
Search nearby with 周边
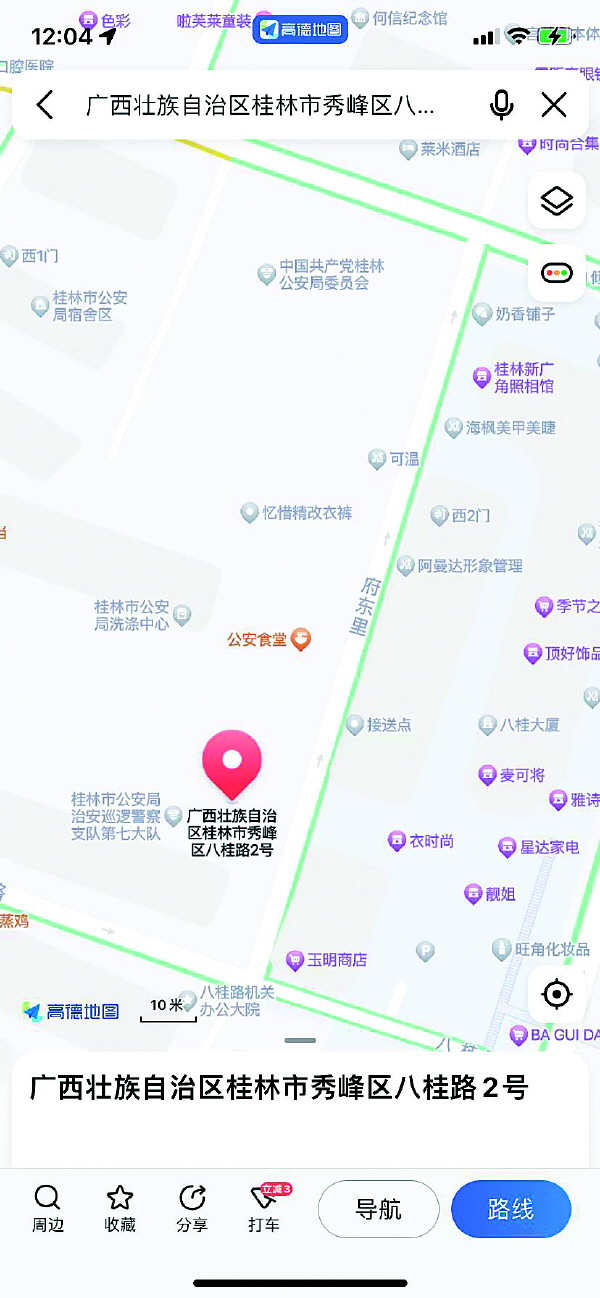47,1209
